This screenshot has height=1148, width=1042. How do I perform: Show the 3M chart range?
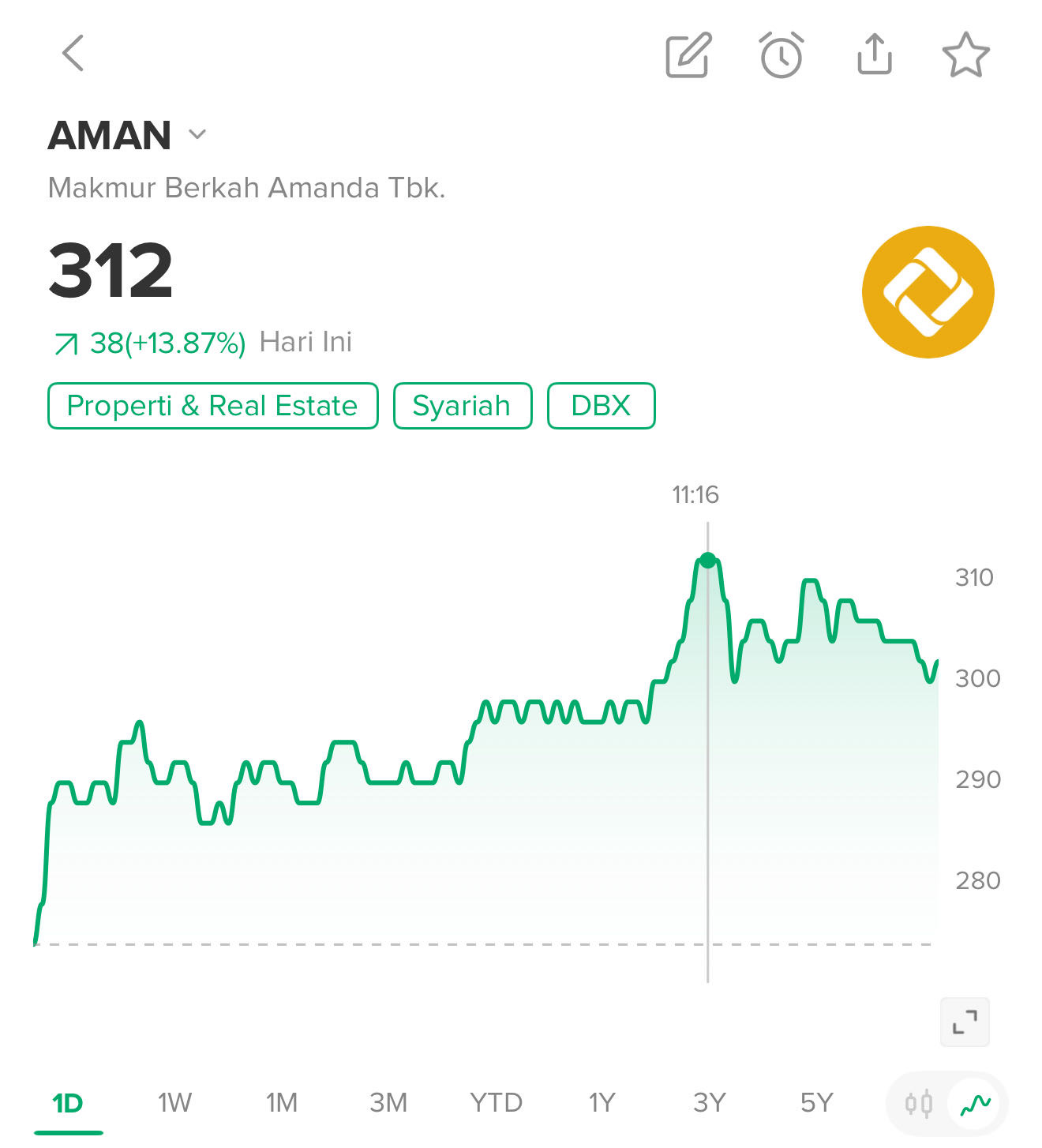pyautogui.click(x=388, y=1102)
